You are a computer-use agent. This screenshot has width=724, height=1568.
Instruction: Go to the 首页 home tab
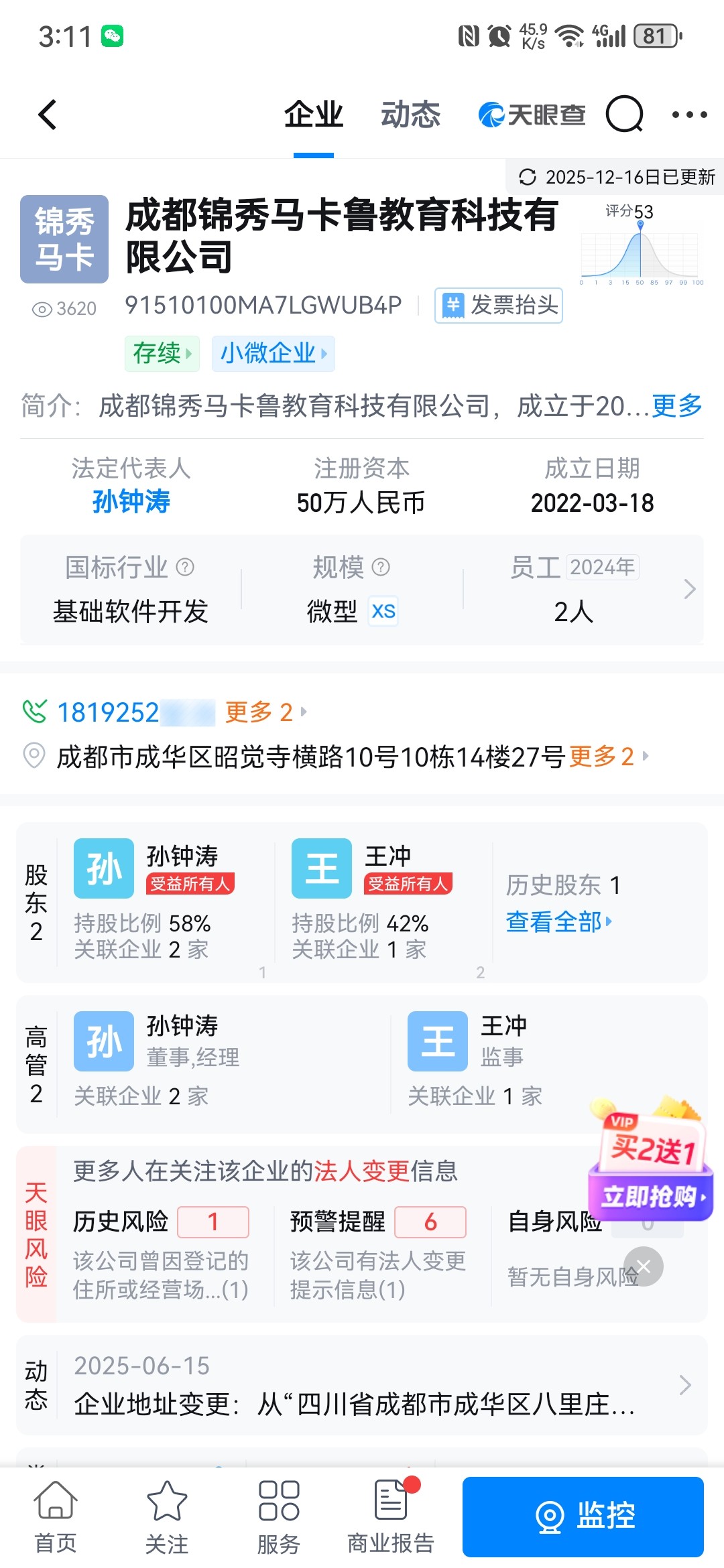[56, 1516]
